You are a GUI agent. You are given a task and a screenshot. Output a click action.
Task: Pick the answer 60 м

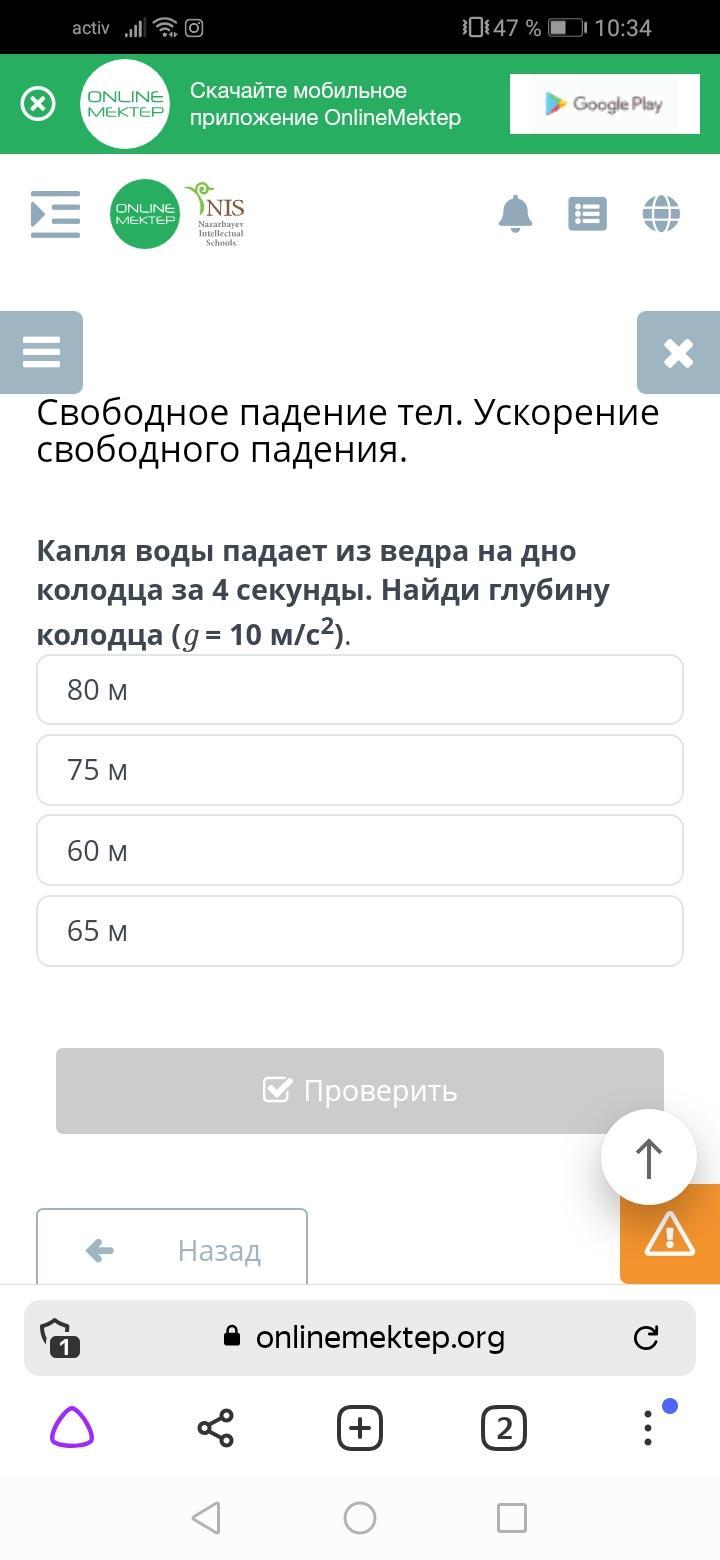360,850
